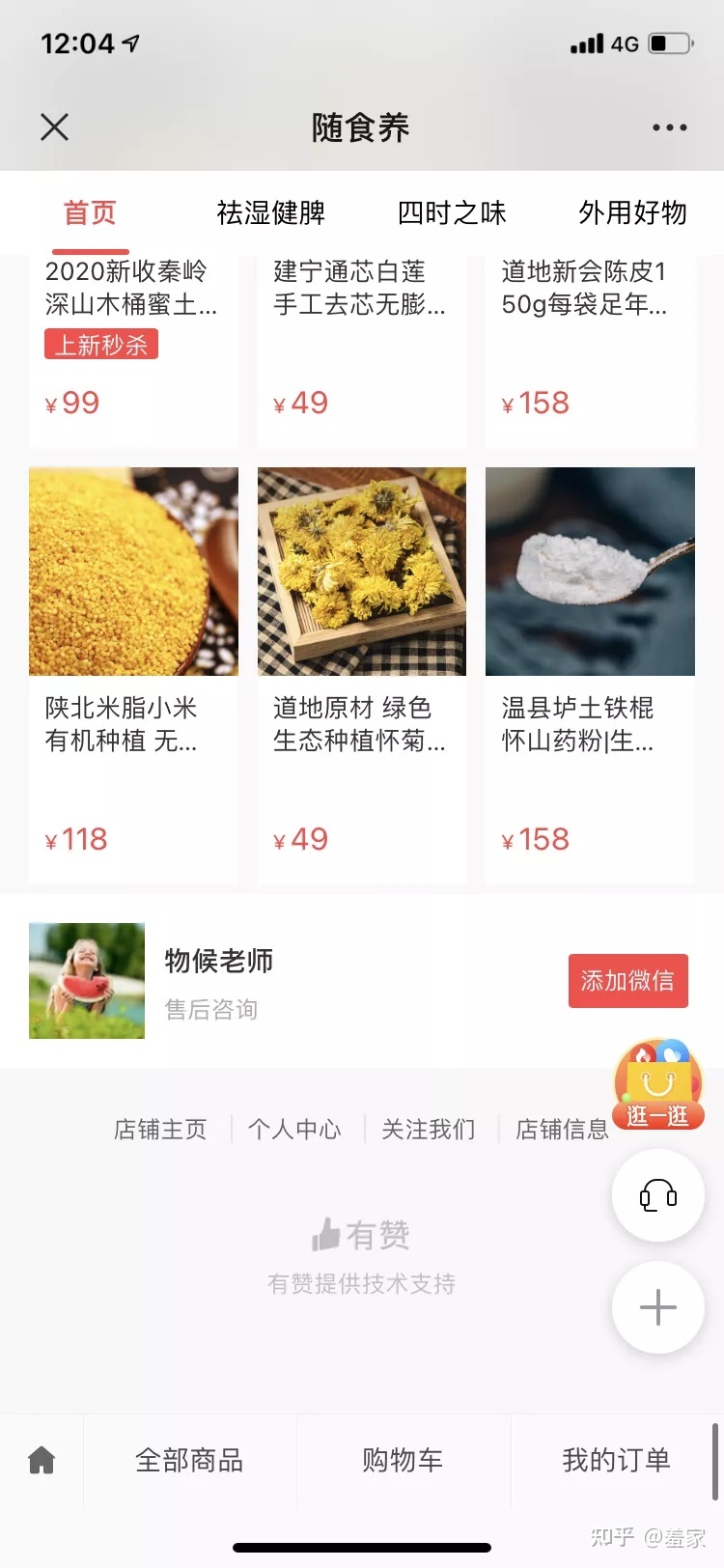Open 个人中心 link

(x=294, y=1130)
